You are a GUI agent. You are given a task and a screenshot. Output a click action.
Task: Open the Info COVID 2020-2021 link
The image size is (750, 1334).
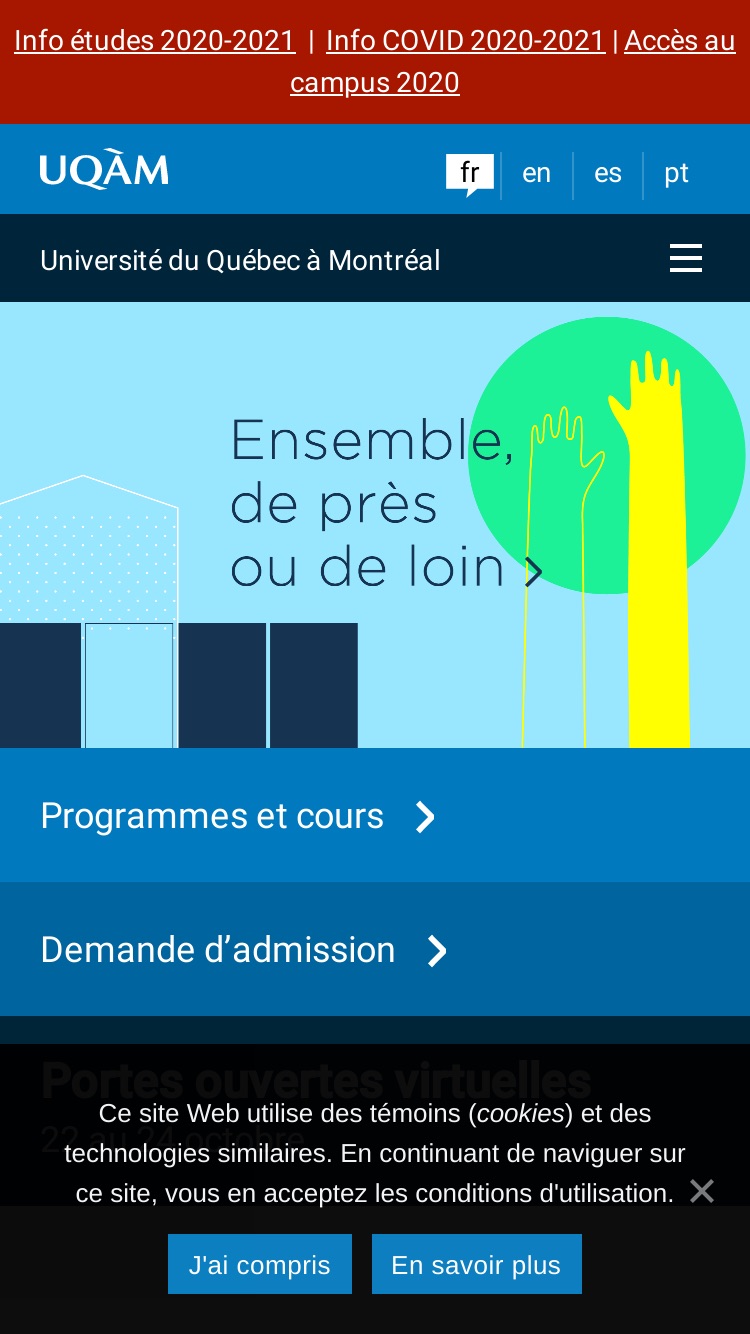pos(466,41)
